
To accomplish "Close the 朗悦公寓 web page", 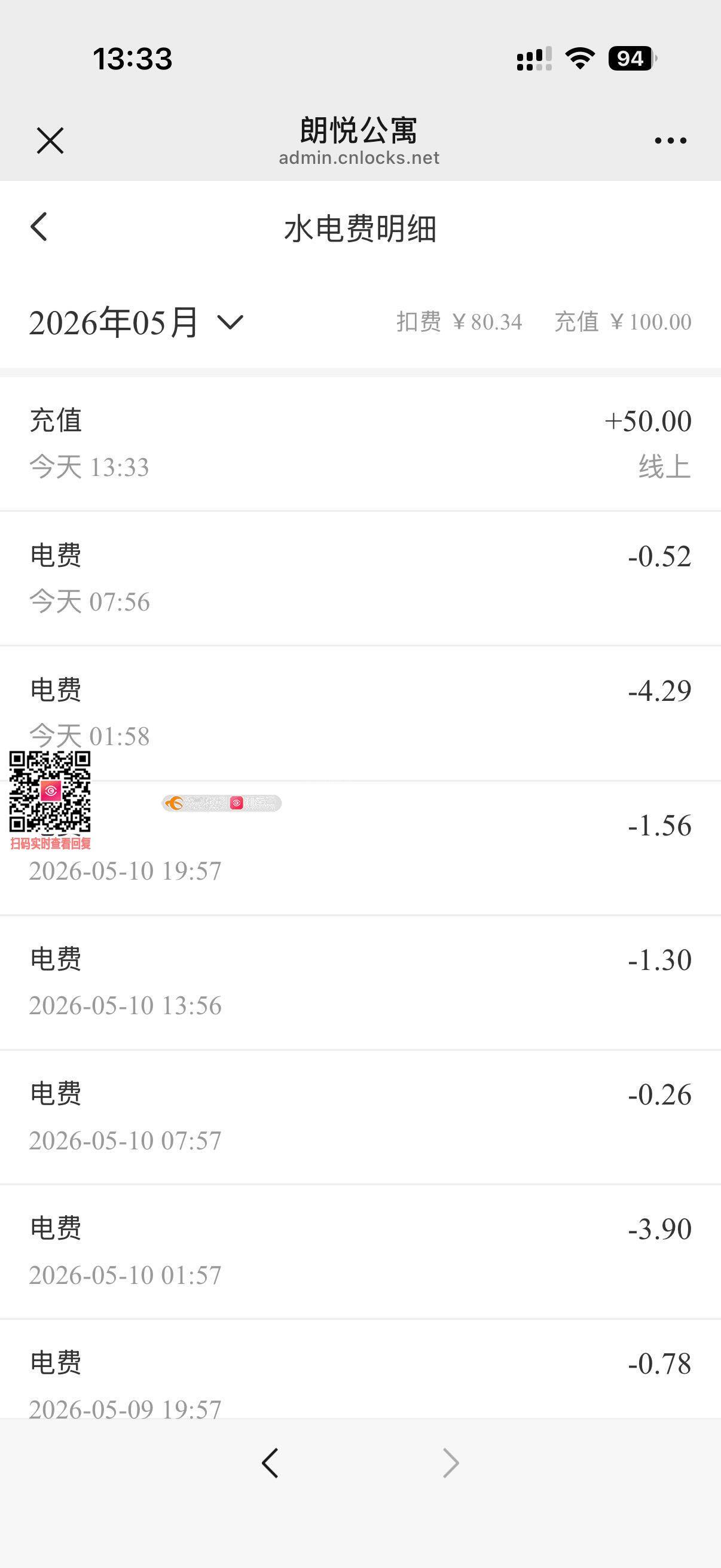I will (50, 141).
